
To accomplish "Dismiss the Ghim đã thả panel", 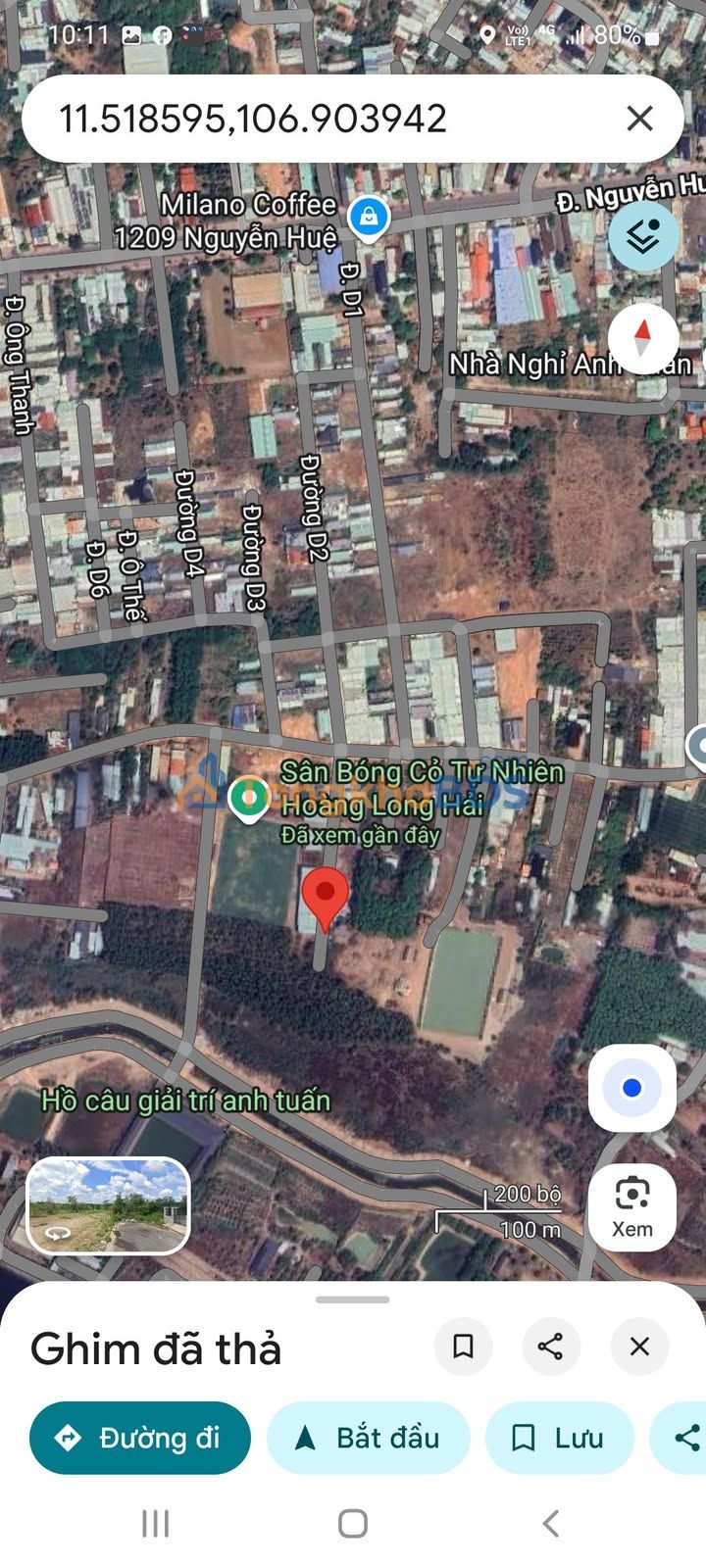I will point(639,1347).
